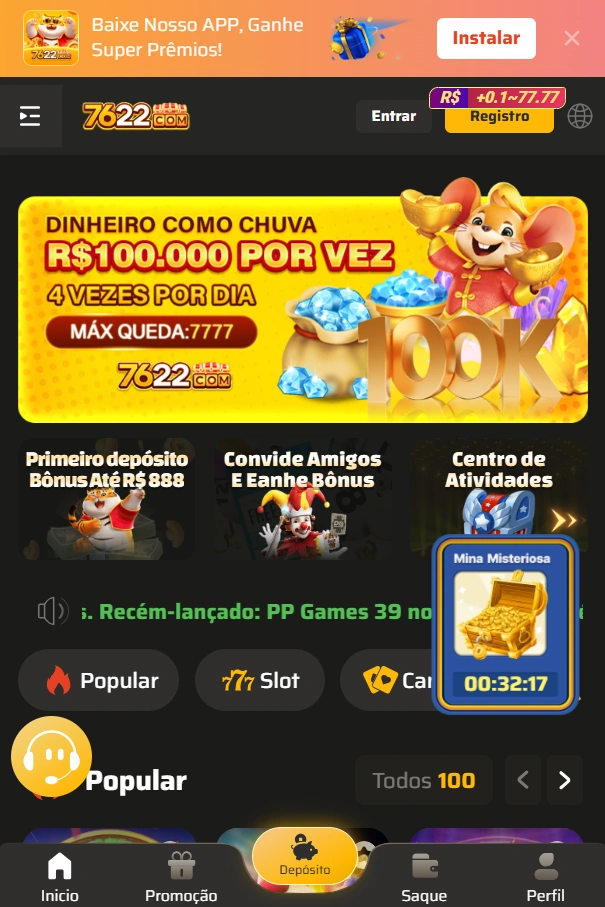Open the Perfil tab
Viewport: 605px width, 907px height.
point(546,876)
